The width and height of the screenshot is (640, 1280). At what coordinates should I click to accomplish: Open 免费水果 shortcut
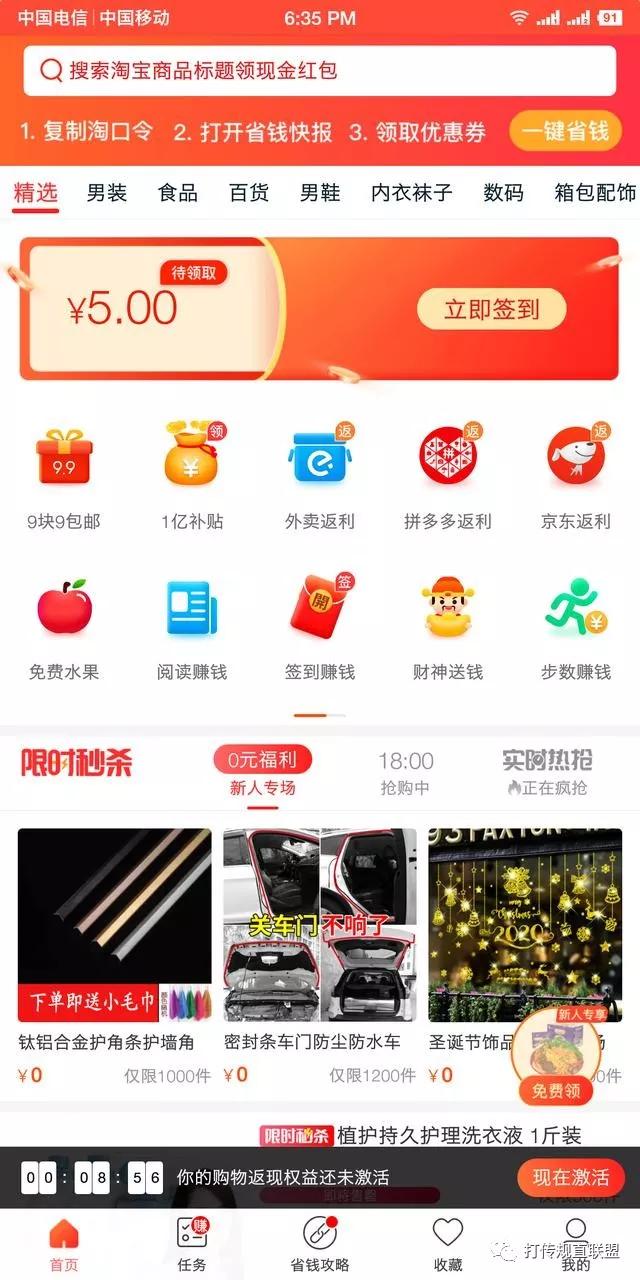coord(64,625)
